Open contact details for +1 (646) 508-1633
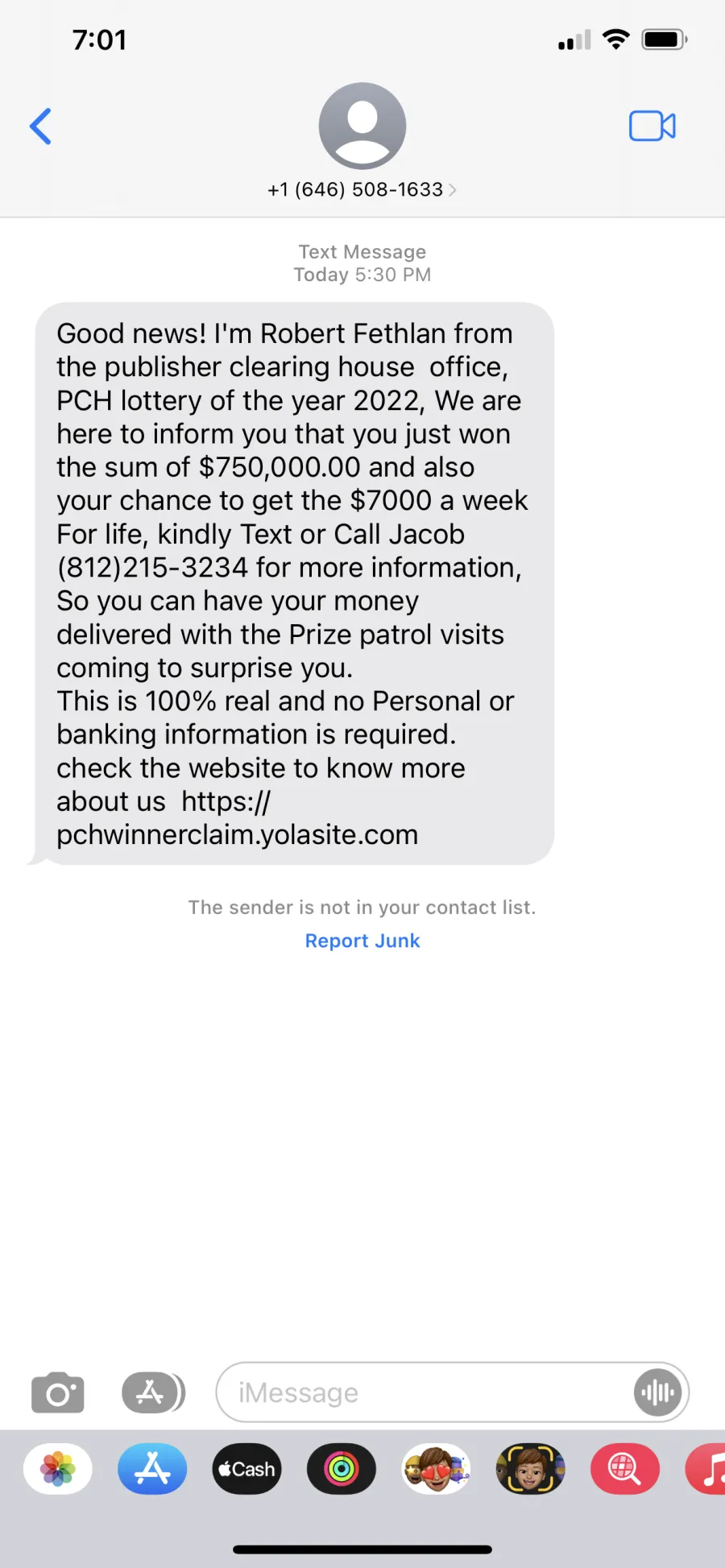The image size is (725, 1568). pyautogui.click(x=362, y=189)
